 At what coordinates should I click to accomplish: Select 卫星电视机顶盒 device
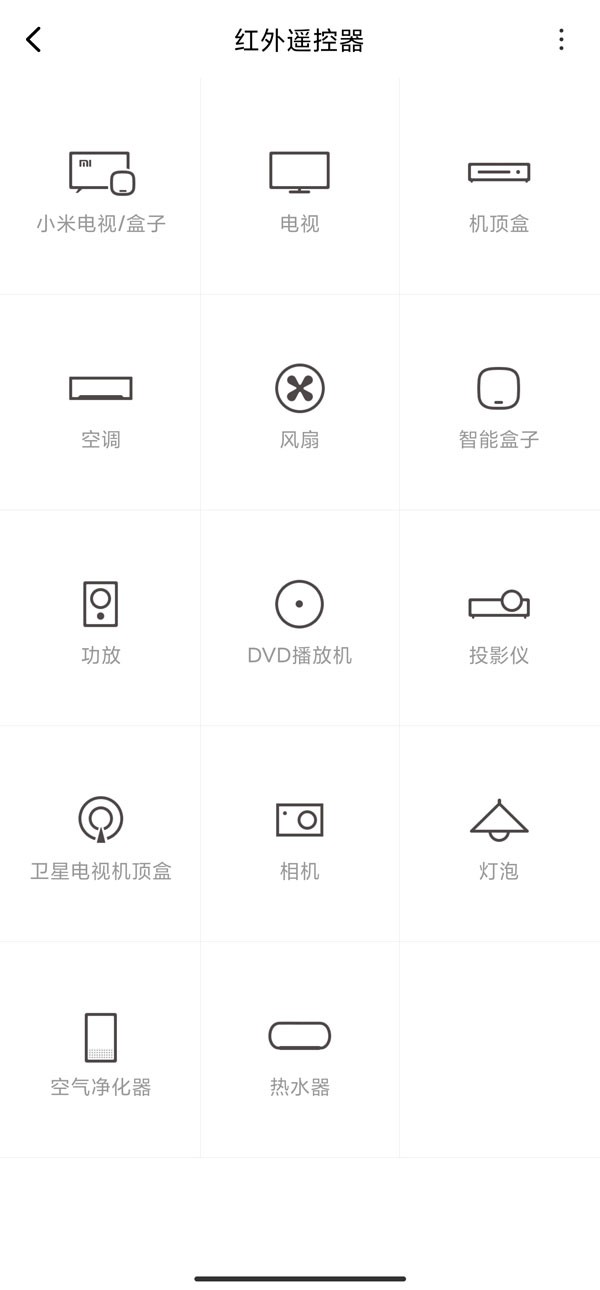[x=100, y=836]
